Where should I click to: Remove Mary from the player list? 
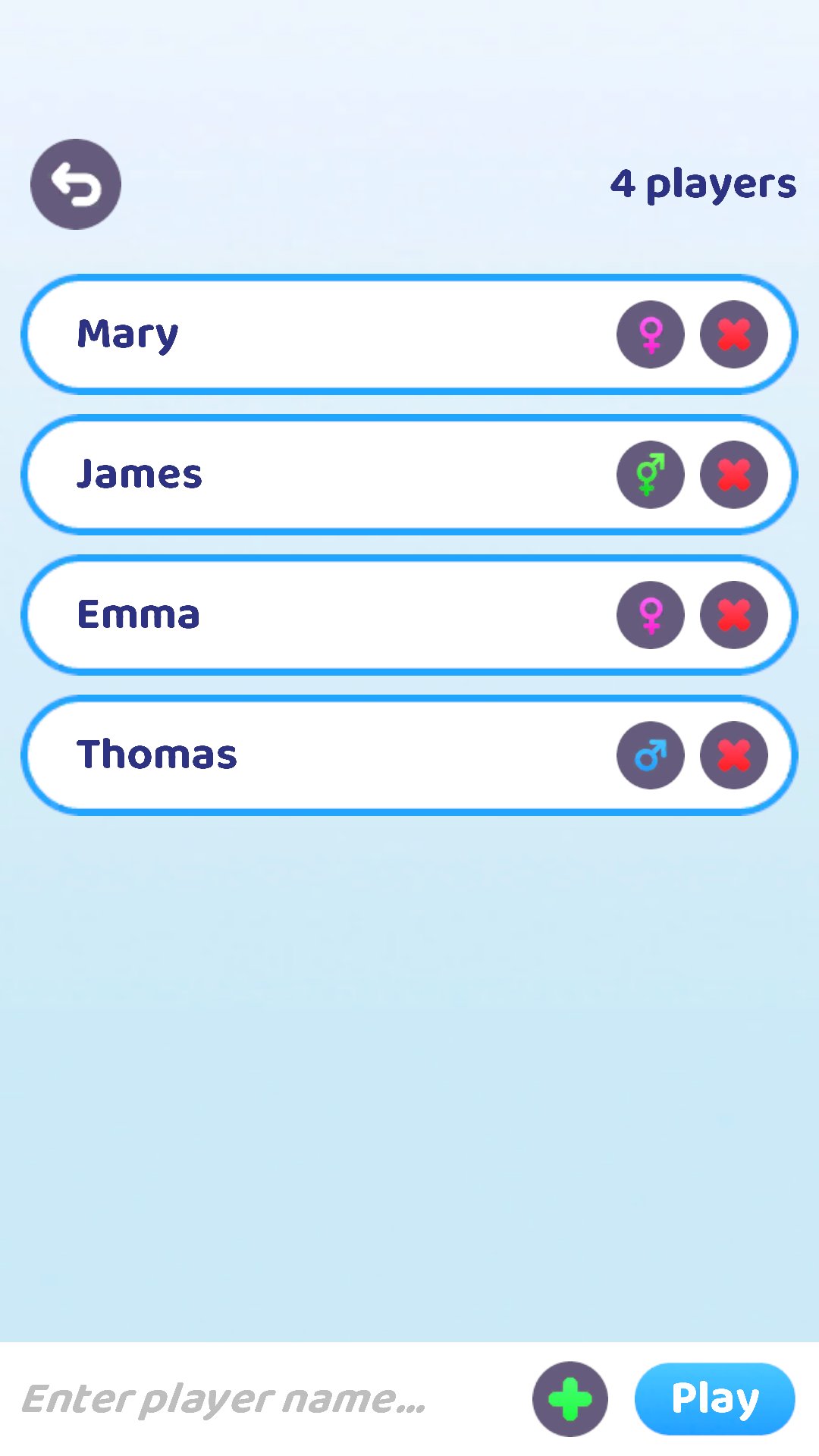click(x=734, y=334)
